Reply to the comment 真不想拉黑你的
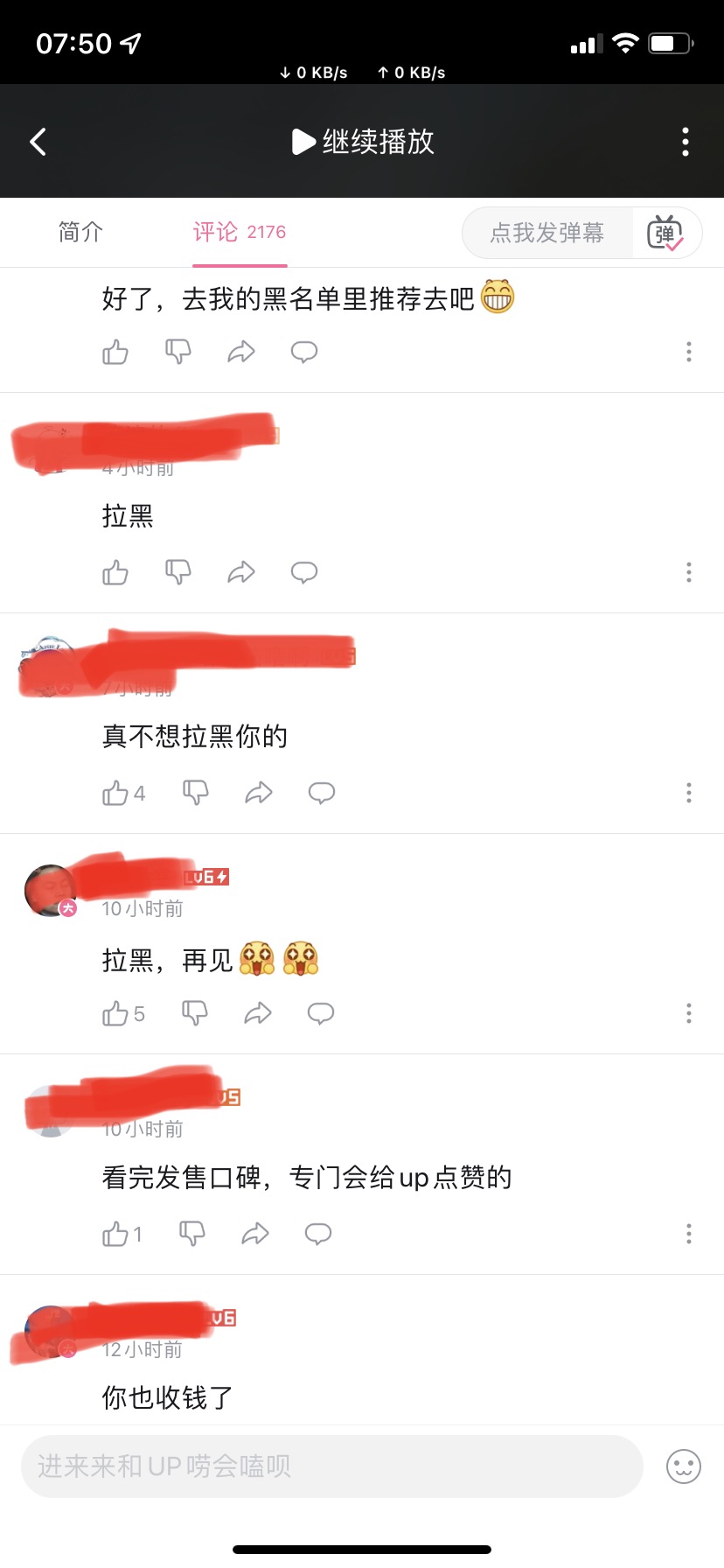 coord(321,793)
